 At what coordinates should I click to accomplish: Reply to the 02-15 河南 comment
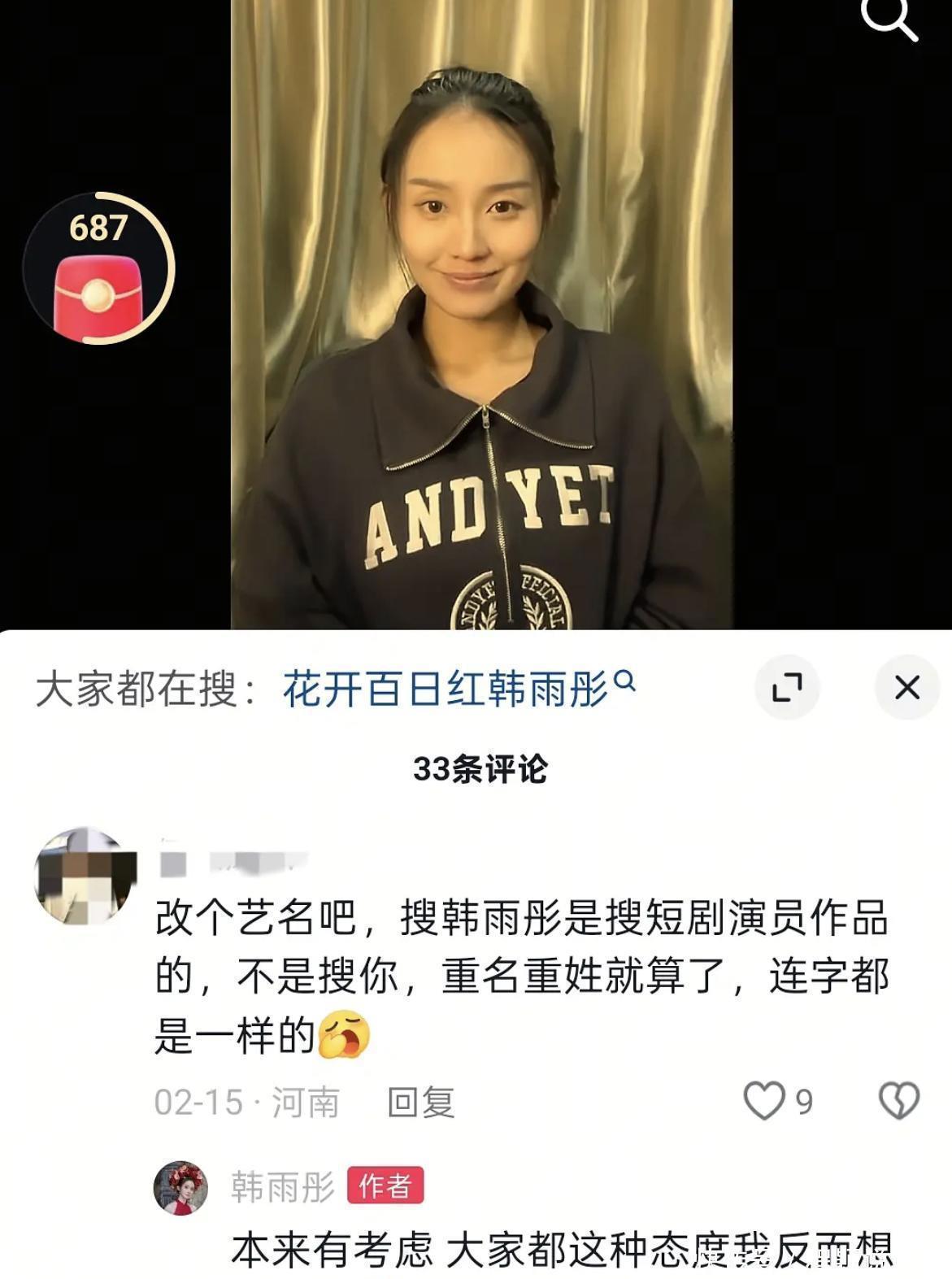click(x=420, y=1103)
